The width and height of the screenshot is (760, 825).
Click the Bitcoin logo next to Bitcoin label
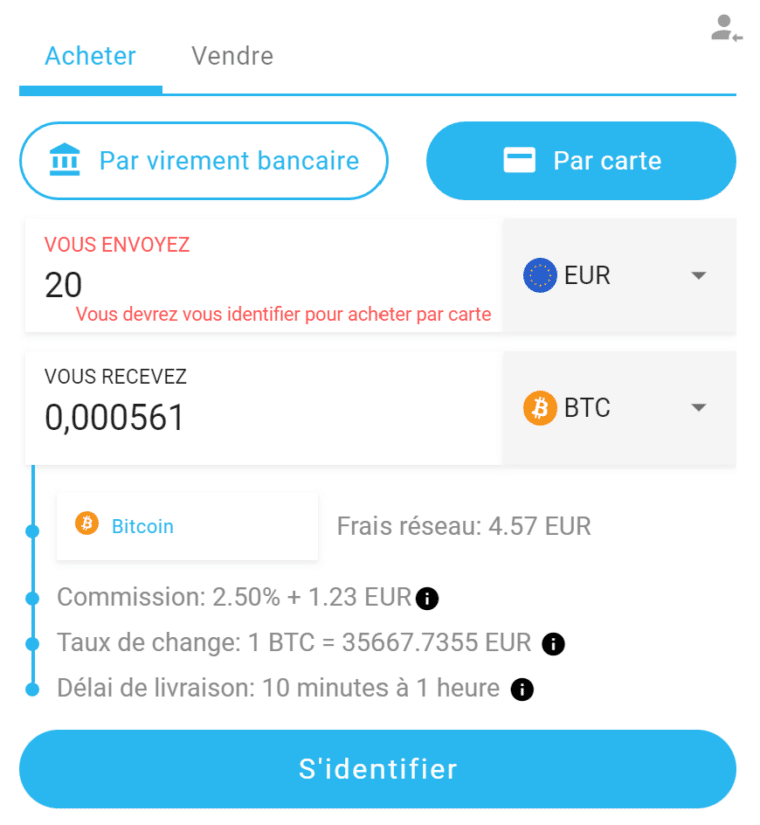(89, 525)
